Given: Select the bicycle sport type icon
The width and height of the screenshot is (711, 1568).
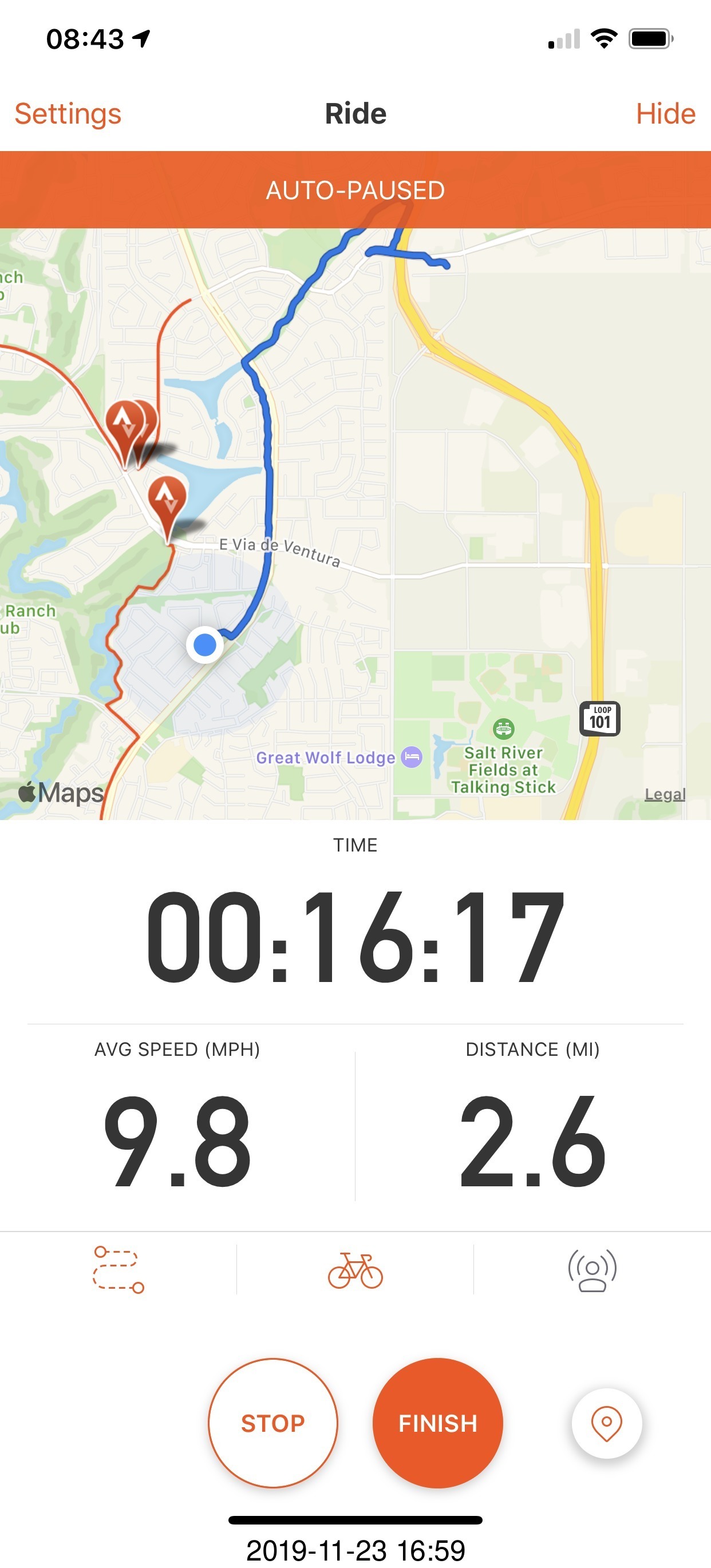Looking at the screenshot, I should (x=355, y=1270).
